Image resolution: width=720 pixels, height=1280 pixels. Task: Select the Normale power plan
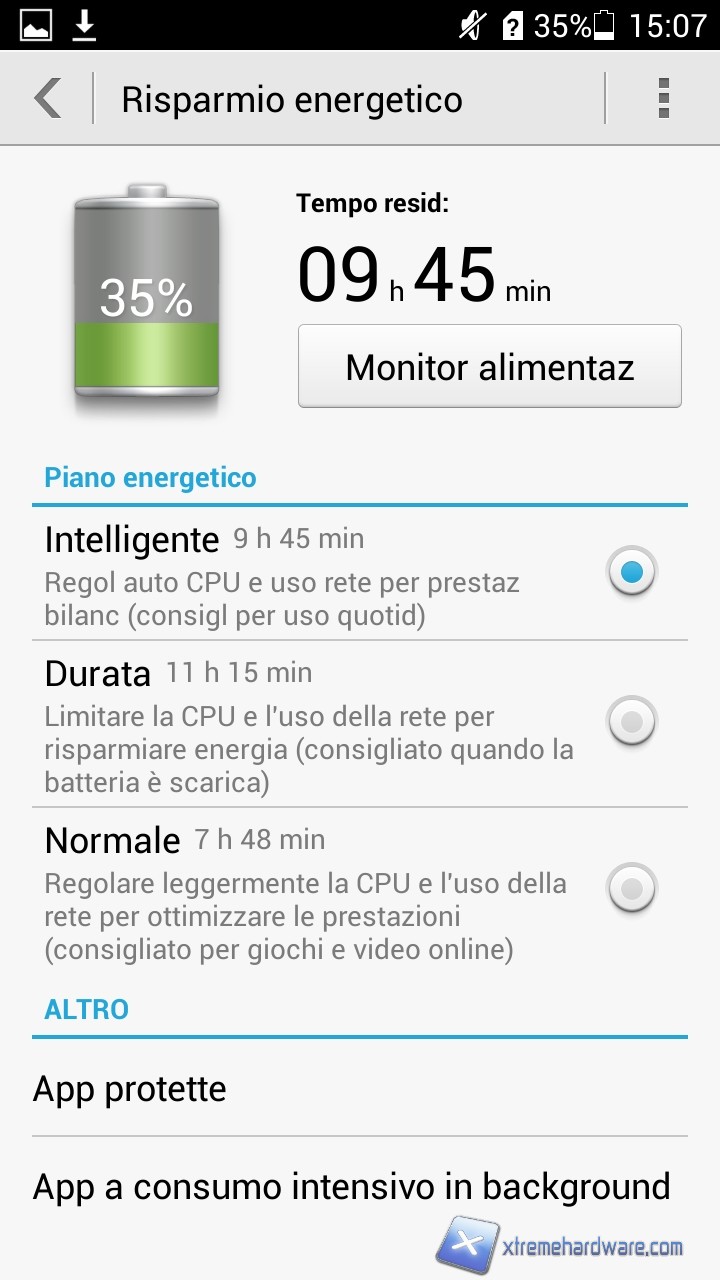631,888
